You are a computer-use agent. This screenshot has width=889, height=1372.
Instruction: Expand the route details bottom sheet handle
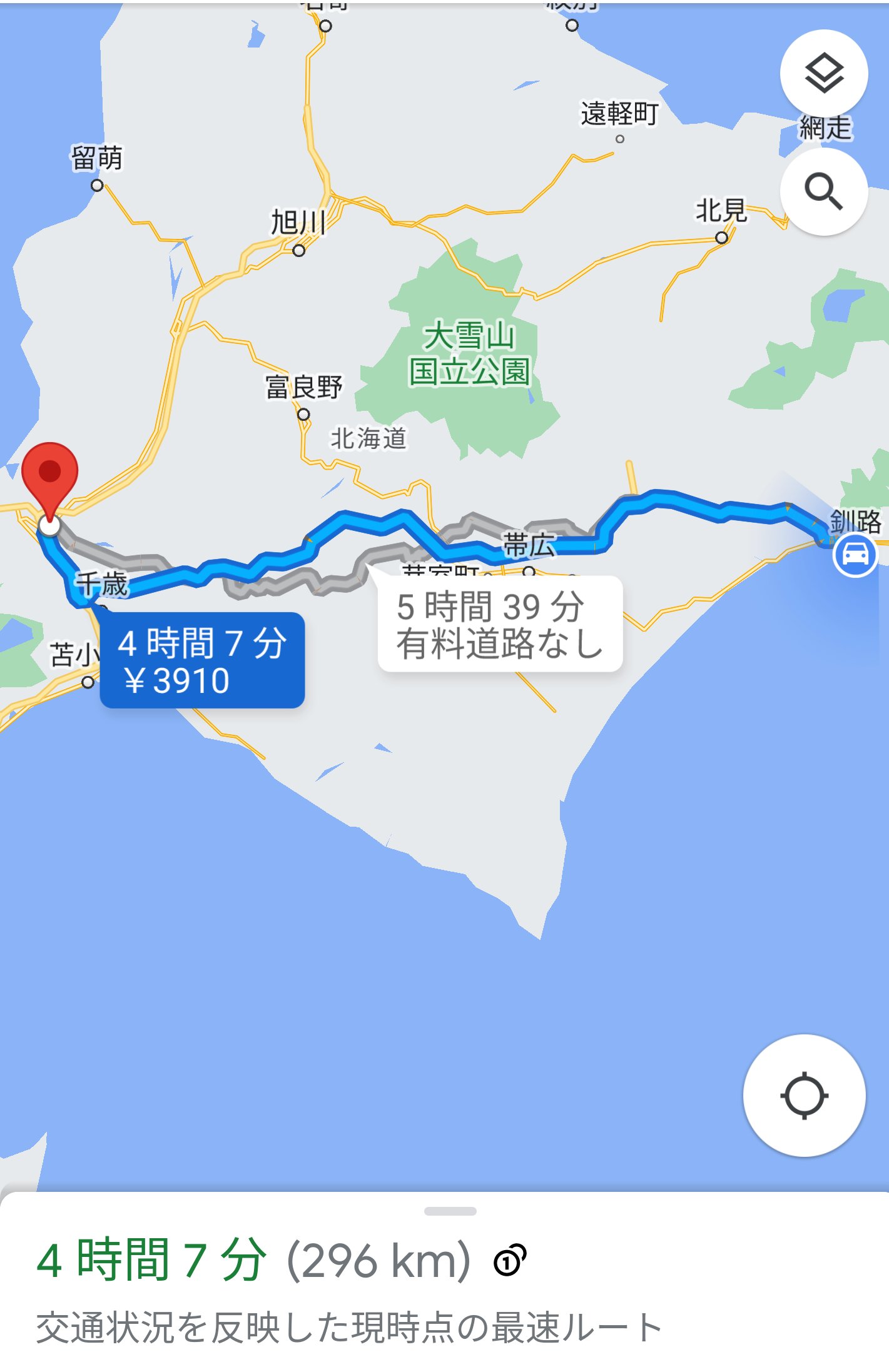coord(450,1211)
